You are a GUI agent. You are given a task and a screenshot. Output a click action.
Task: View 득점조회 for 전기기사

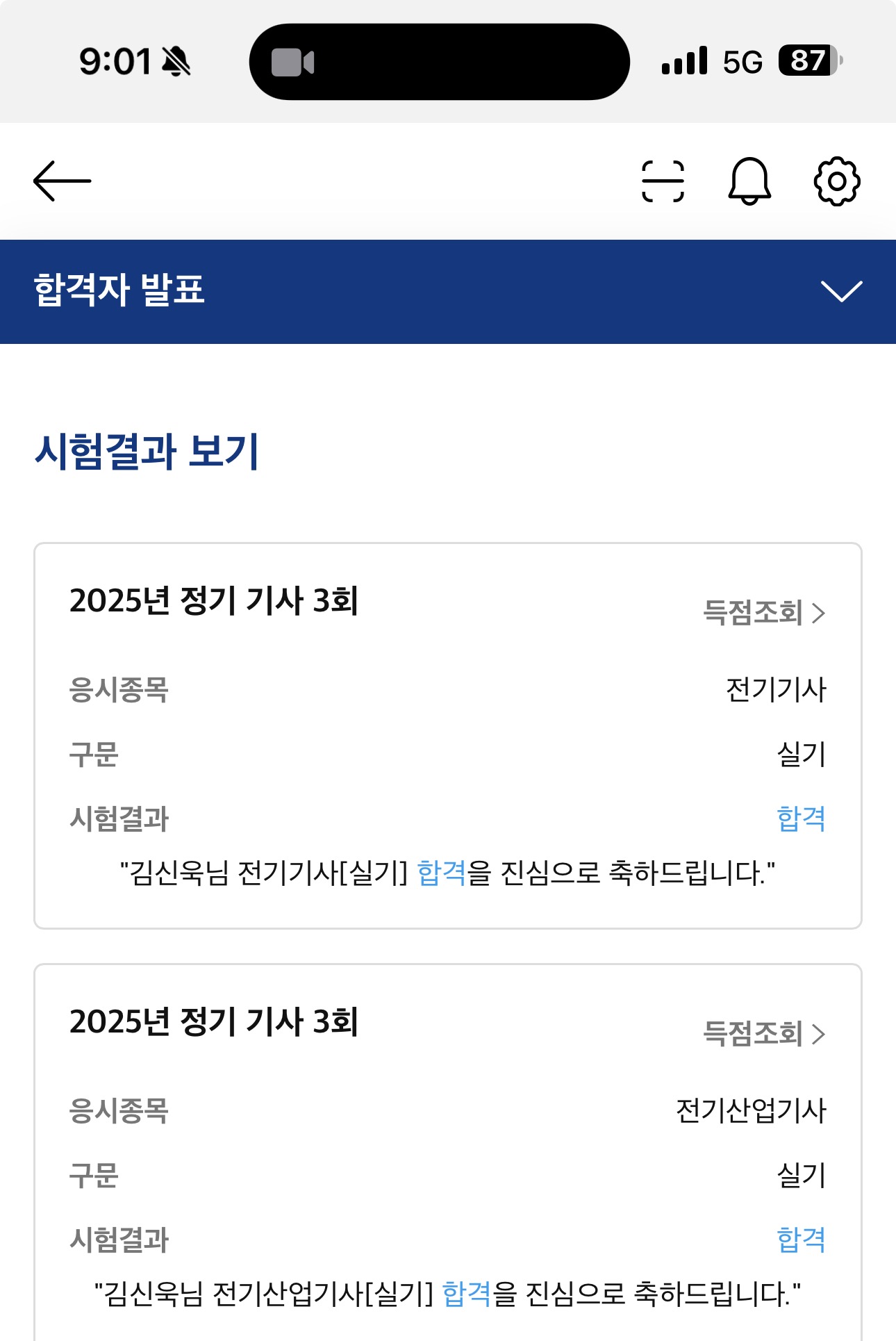pyautogui.click(x=763, y=613)
